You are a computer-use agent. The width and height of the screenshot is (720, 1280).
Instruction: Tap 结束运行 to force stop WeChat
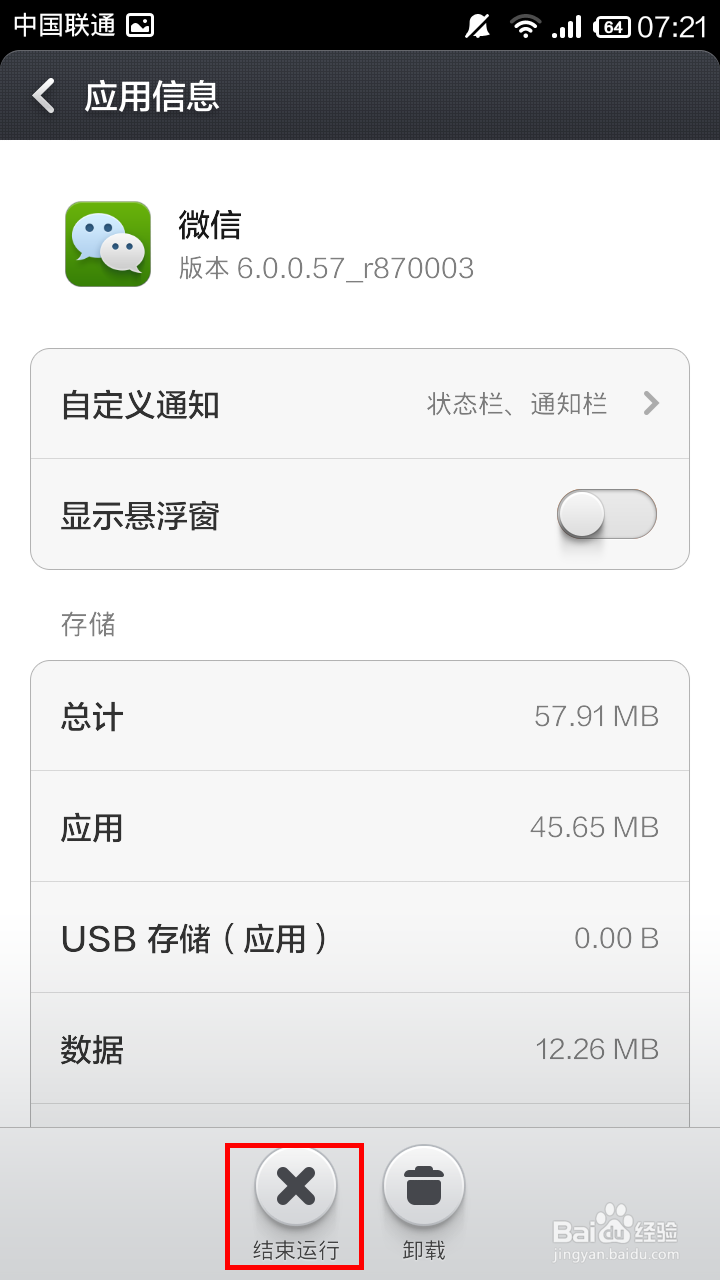295,1188
